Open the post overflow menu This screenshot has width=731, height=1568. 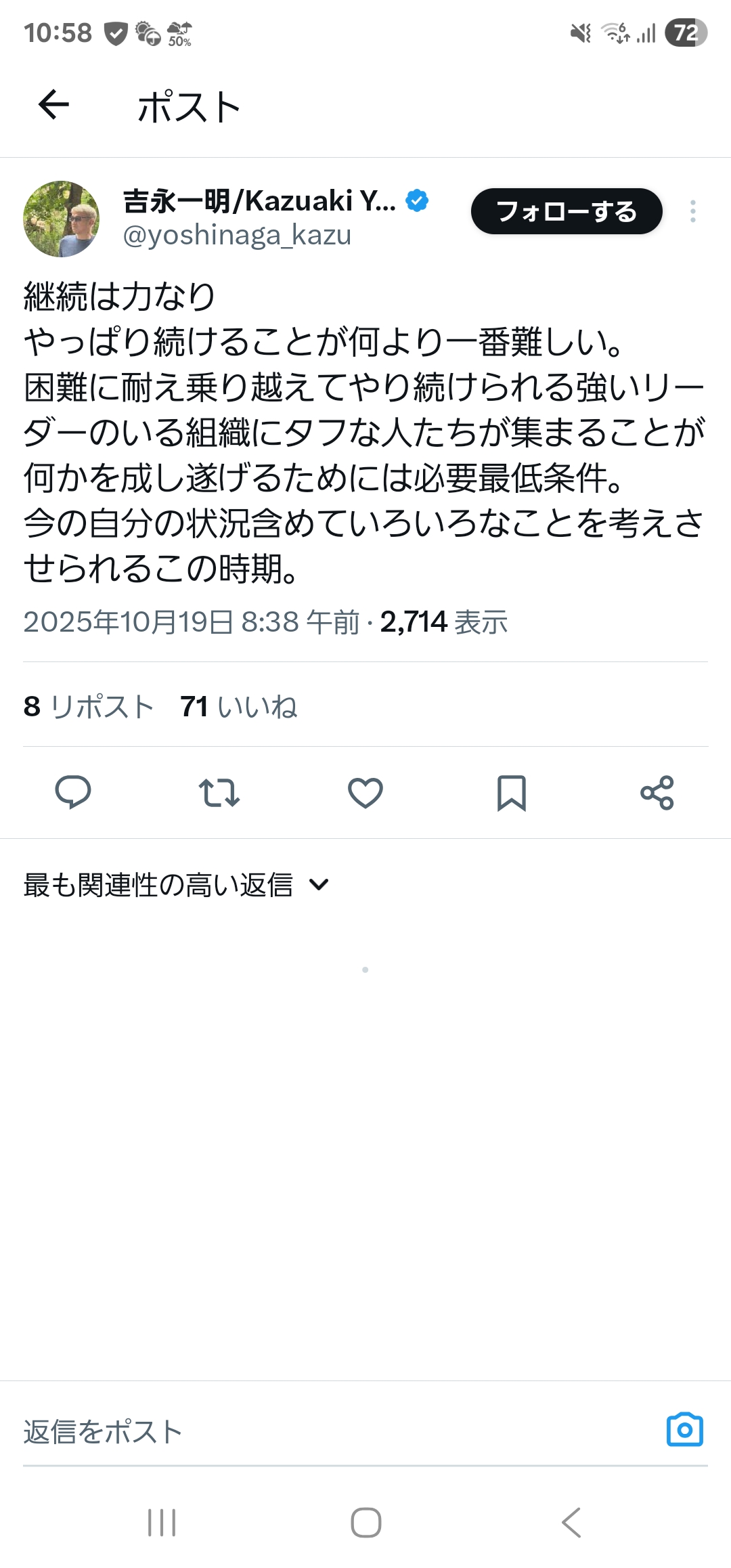pos(692,211)
